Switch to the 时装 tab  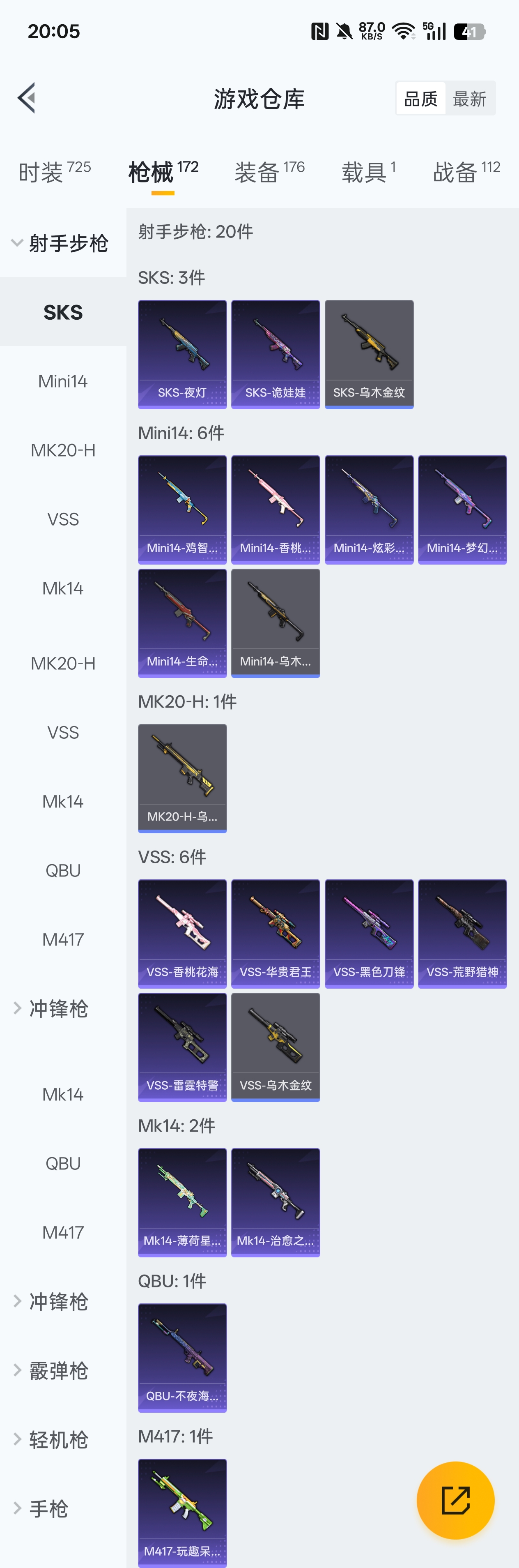tap(55, 172)
